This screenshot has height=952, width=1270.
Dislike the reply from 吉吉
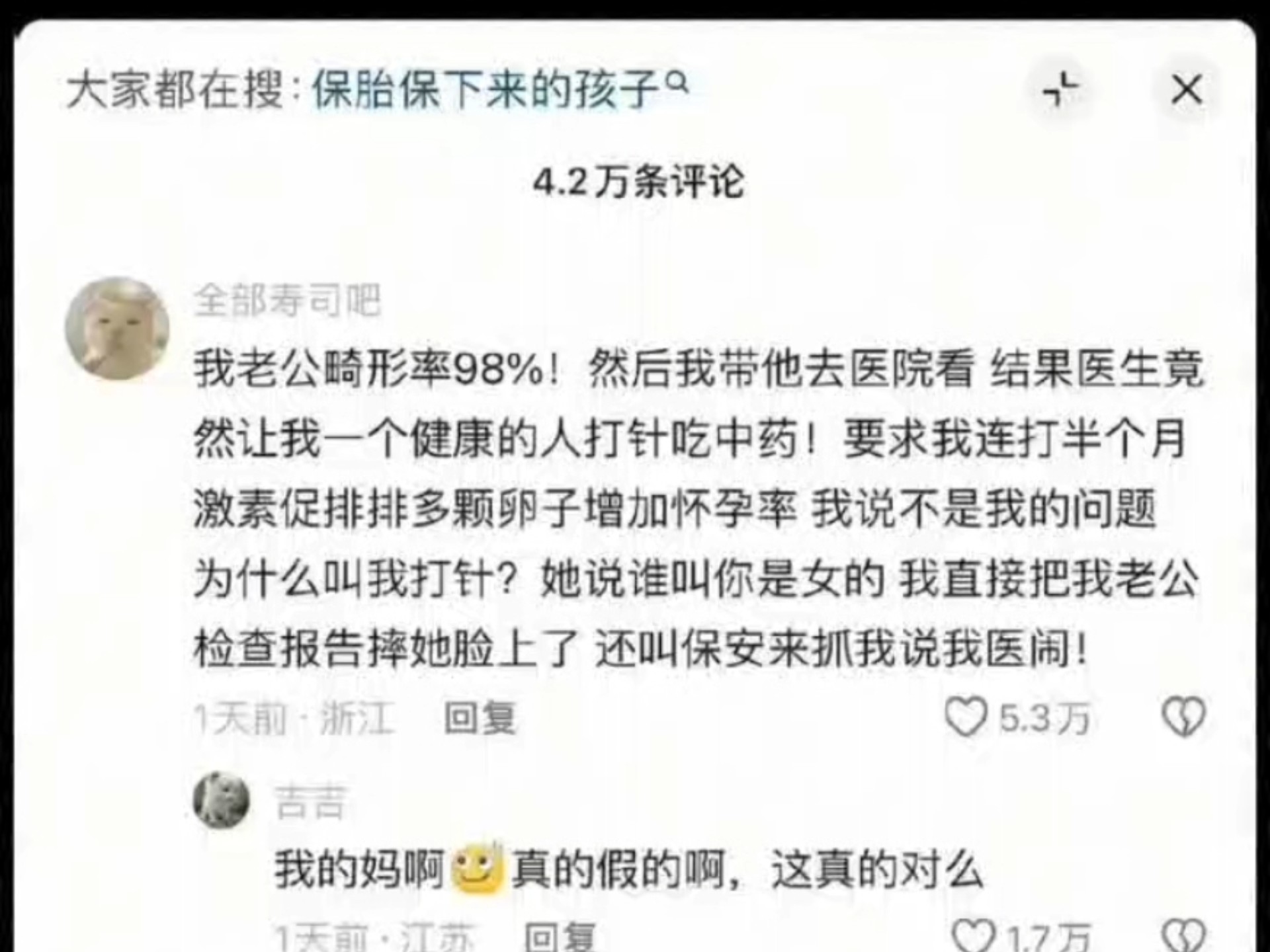(1183, 937)
